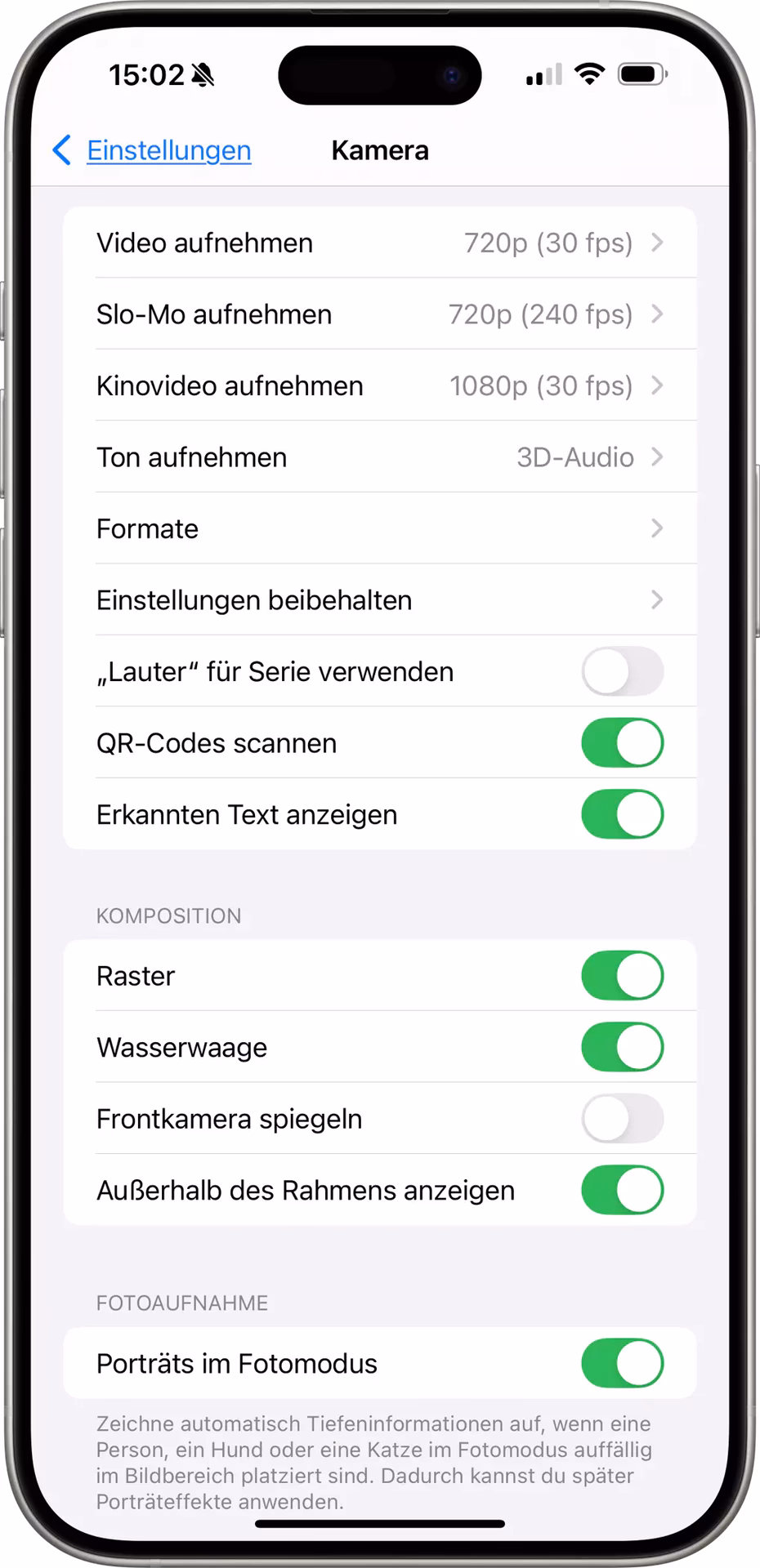The image size is (760, 1568).
Task: Turn off Erkannten Text anzeigen
Action: 622,814
